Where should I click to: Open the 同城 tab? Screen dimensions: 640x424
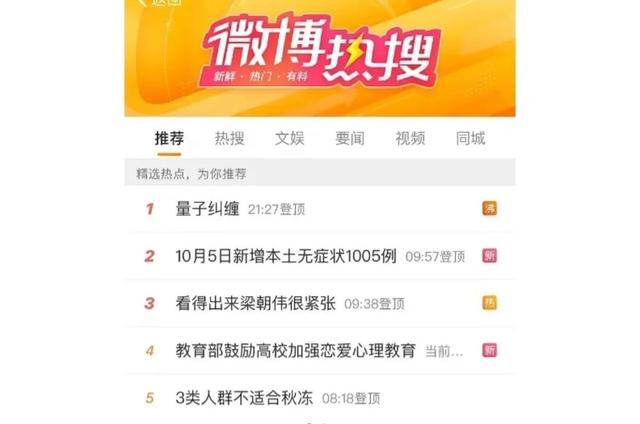470,139
